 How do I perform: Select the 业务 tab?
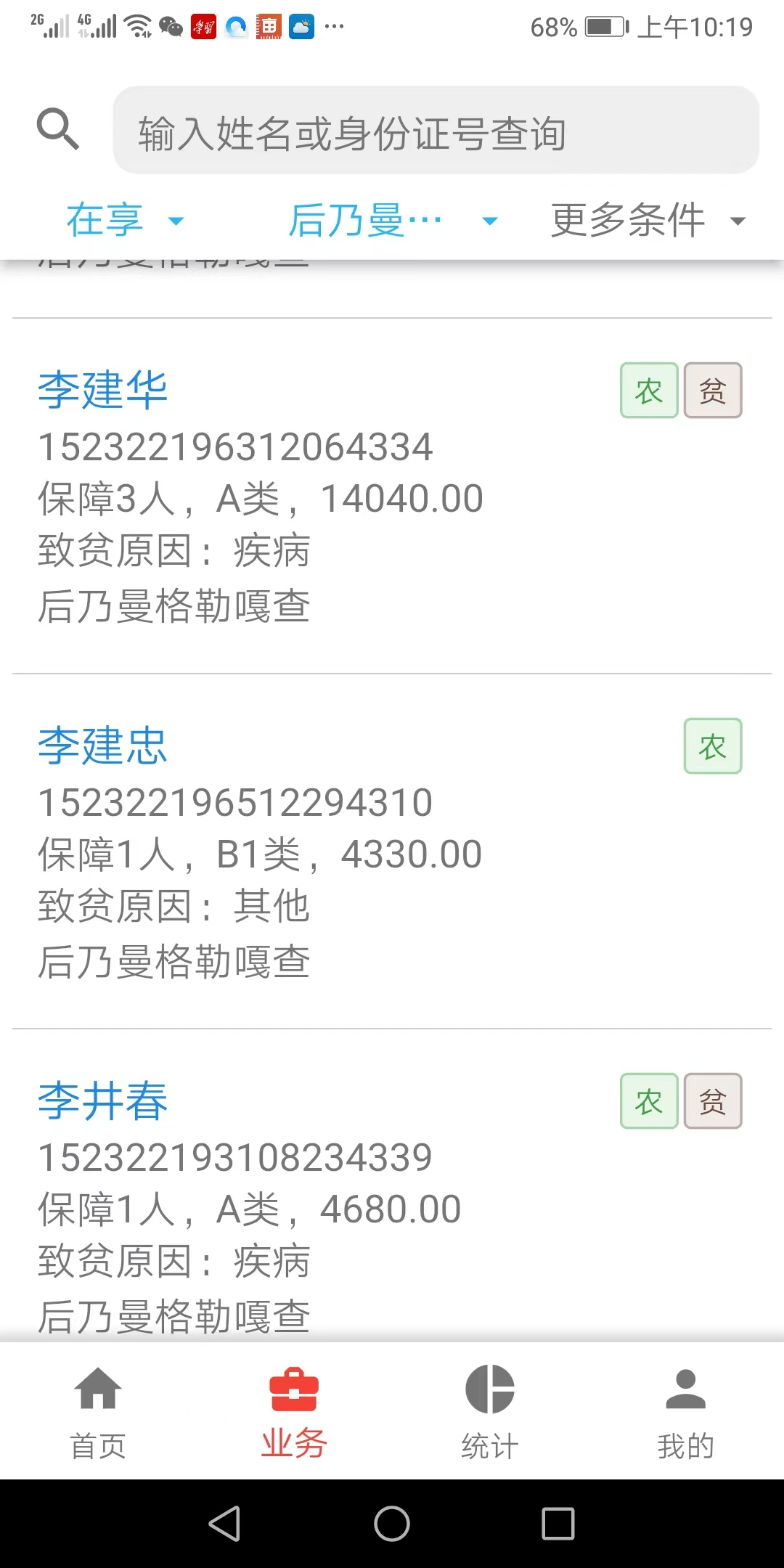pyautogui.click(x=294, y=1412)
